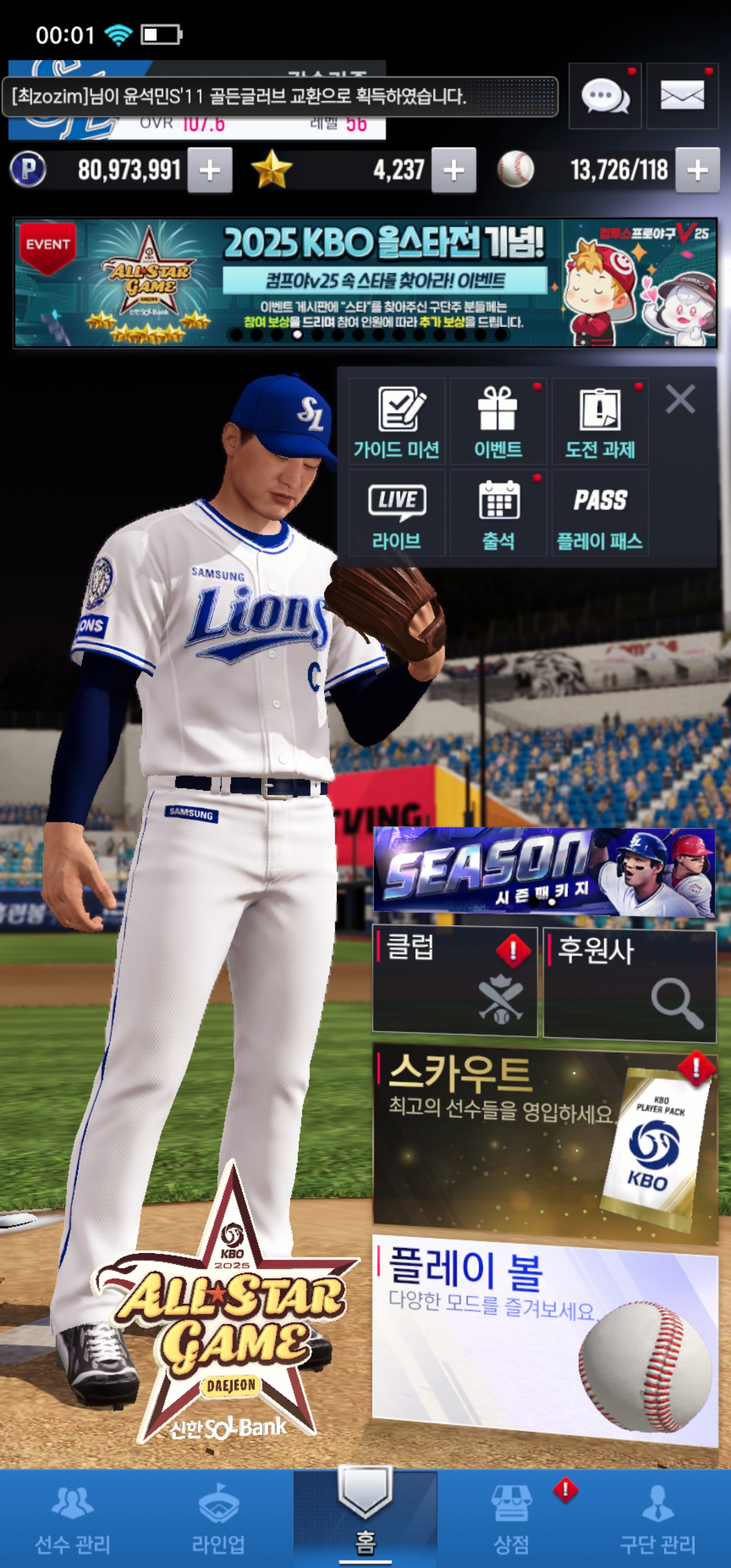Open the 2025 KBO All-Star event banner
Image resolution: width=731 pixels, height=1568 pixels.
(x=365, y=283)
